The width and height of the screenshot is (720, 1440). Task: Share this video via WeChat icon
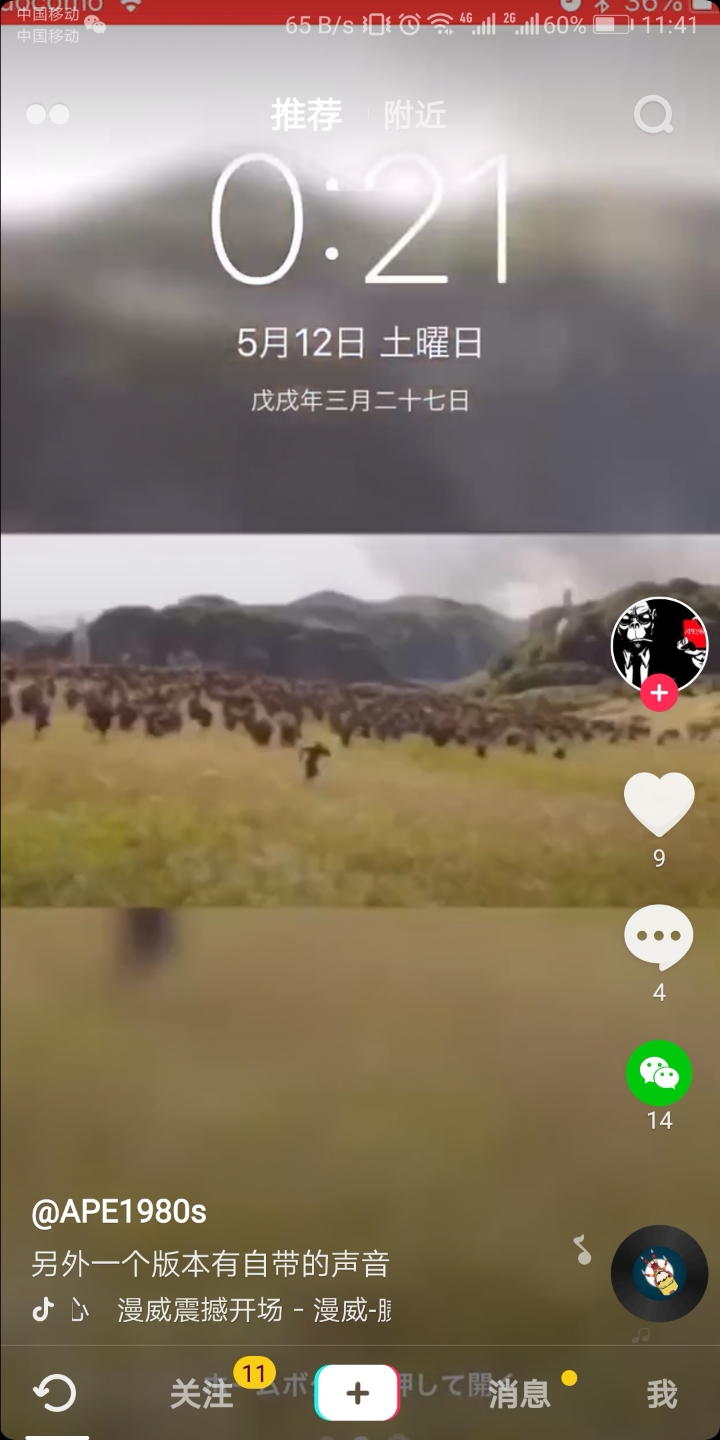pyautogui.click(x=659, y=1074)
